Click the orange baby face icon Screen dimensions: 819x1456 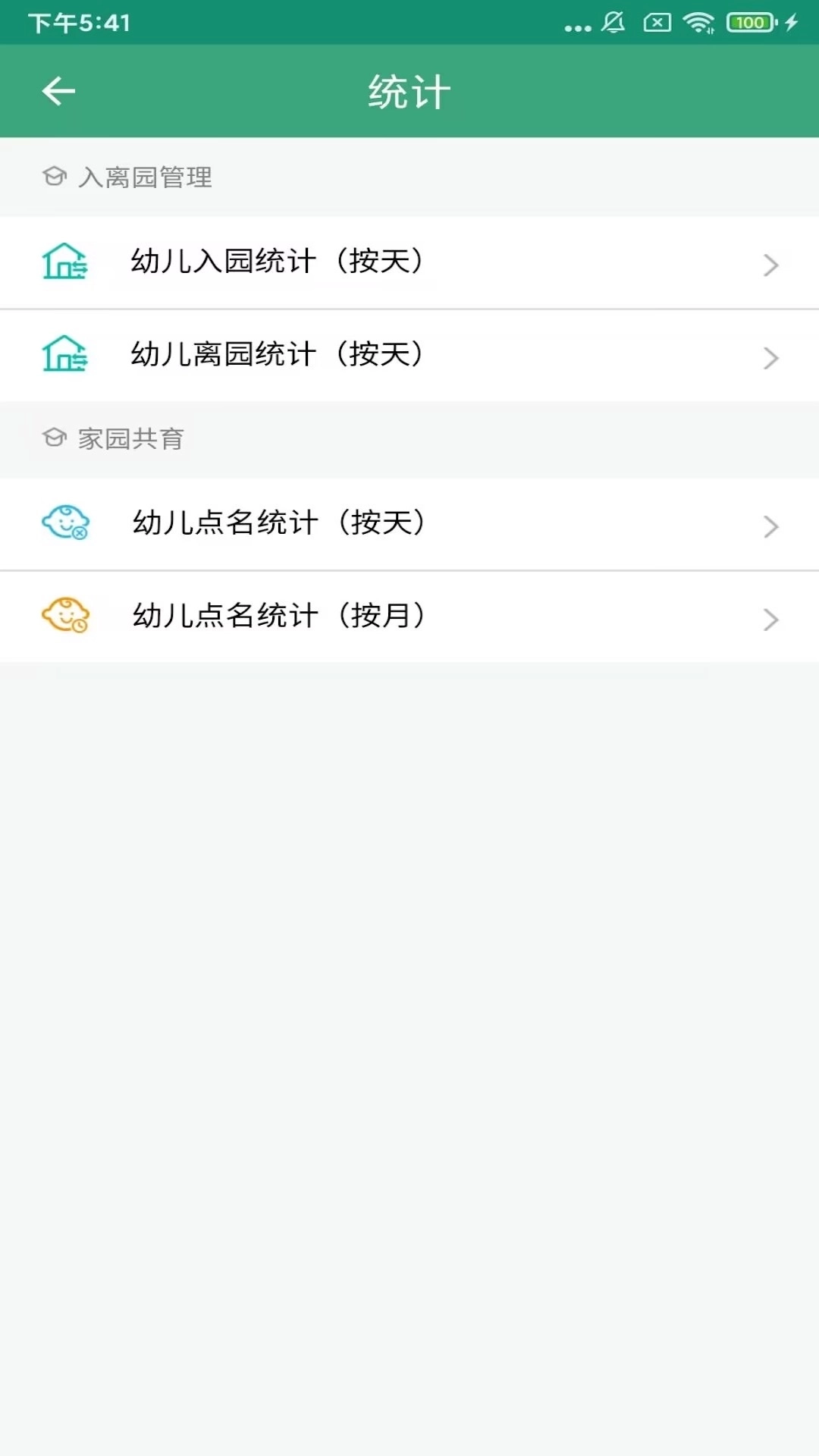pos(65,617)
